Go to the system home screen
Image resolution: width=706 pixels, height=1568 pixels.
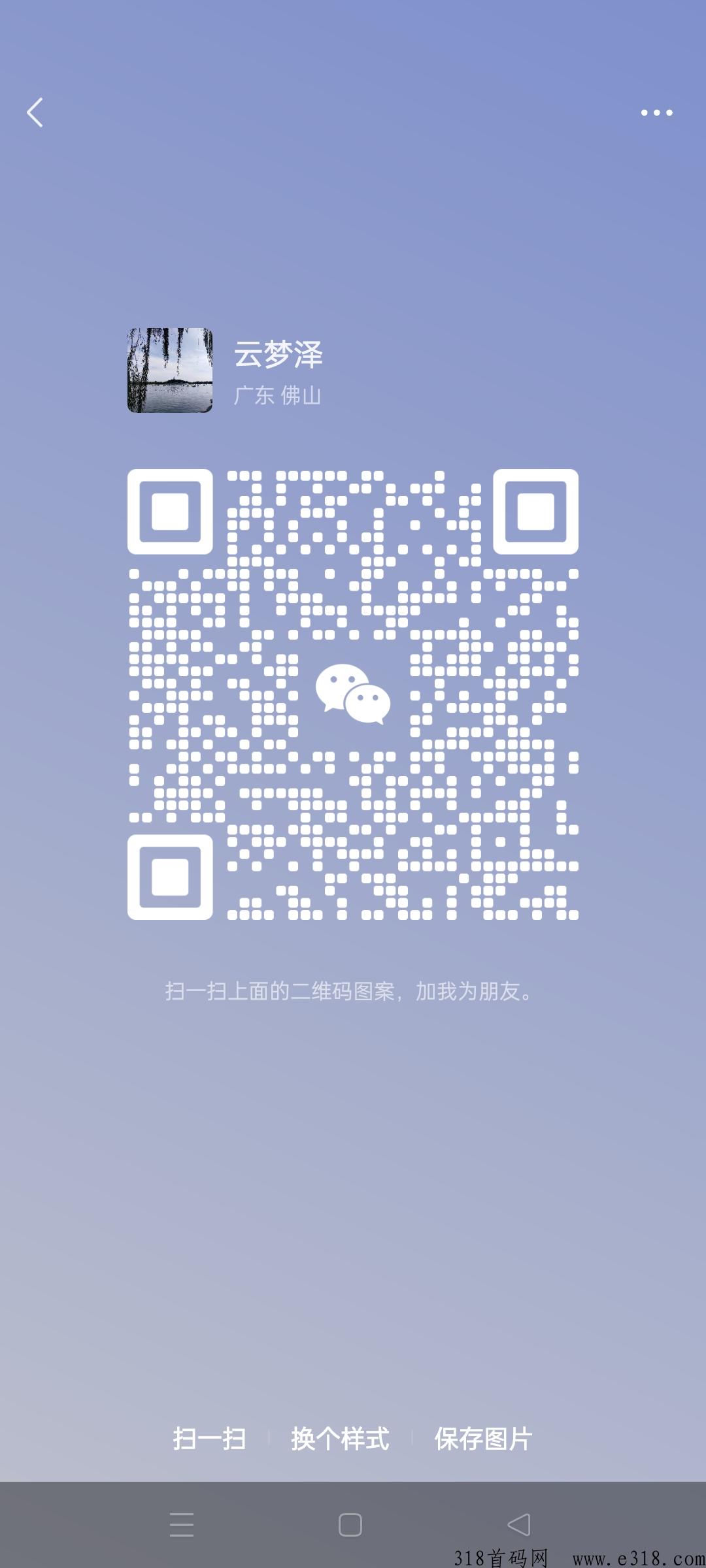point(350,1525)
